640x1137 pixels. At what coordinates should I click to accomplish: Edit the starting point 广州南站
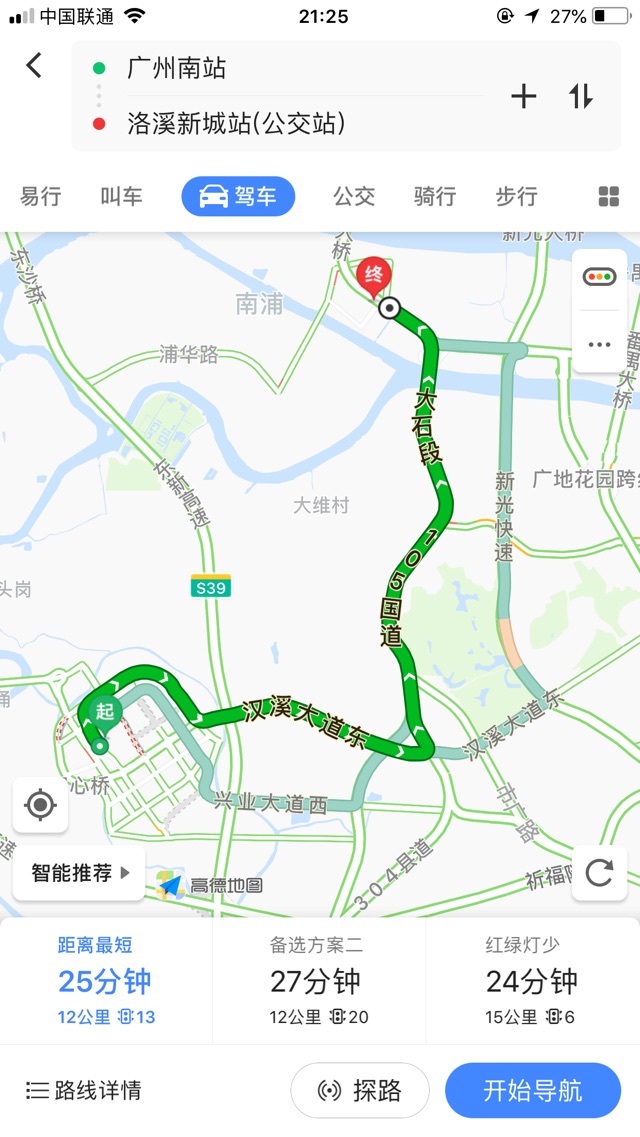tap(177, 69)
